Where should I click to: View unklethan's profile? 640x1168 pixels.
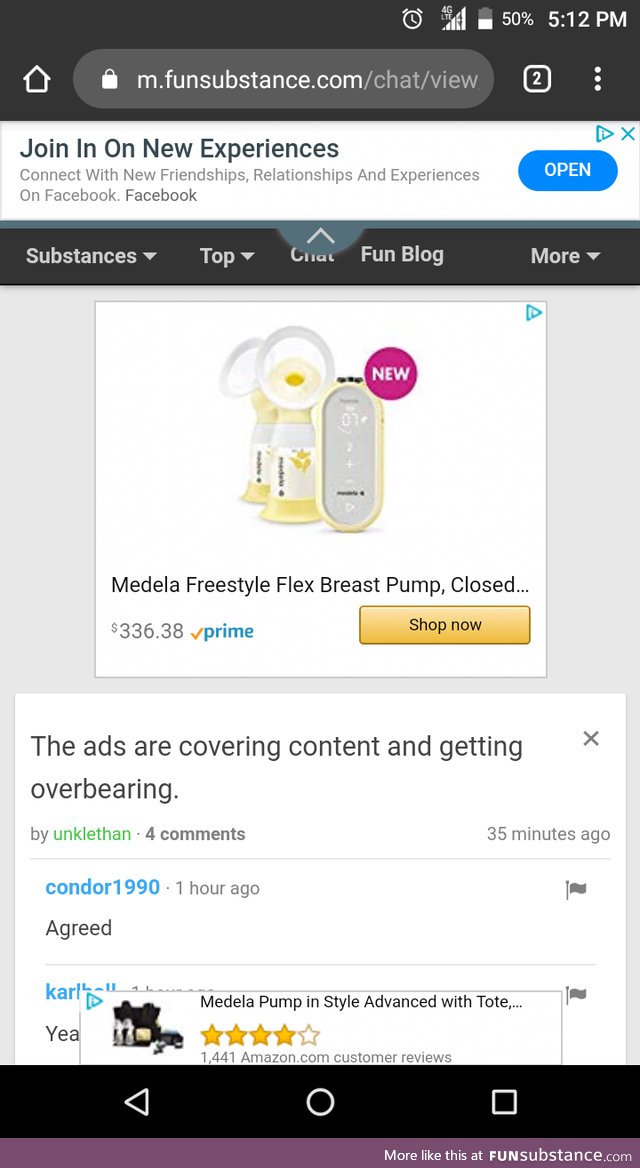pos(92,834)
